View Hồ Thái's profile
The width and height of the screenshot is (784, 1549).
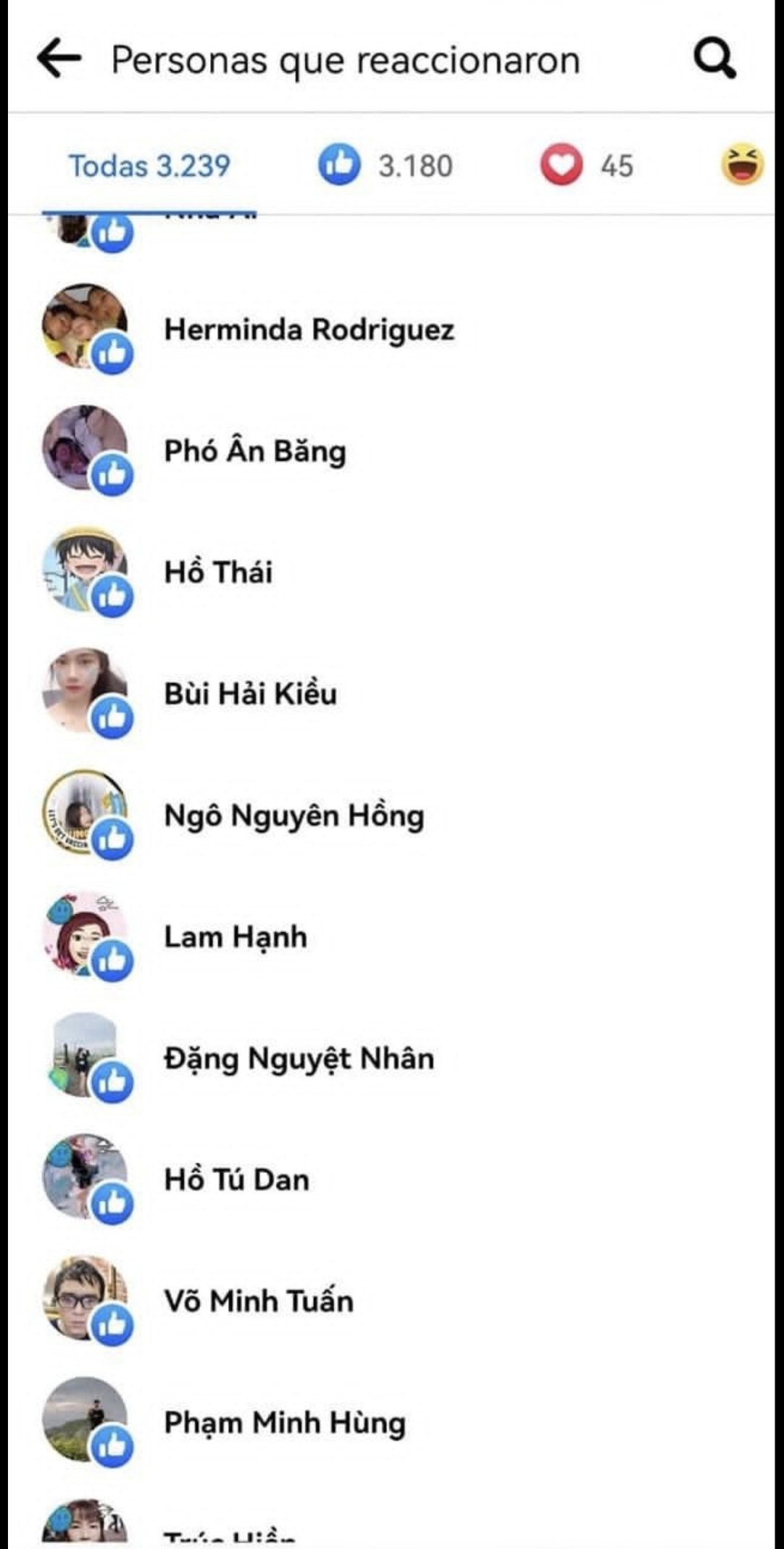[x=218, y=572]
